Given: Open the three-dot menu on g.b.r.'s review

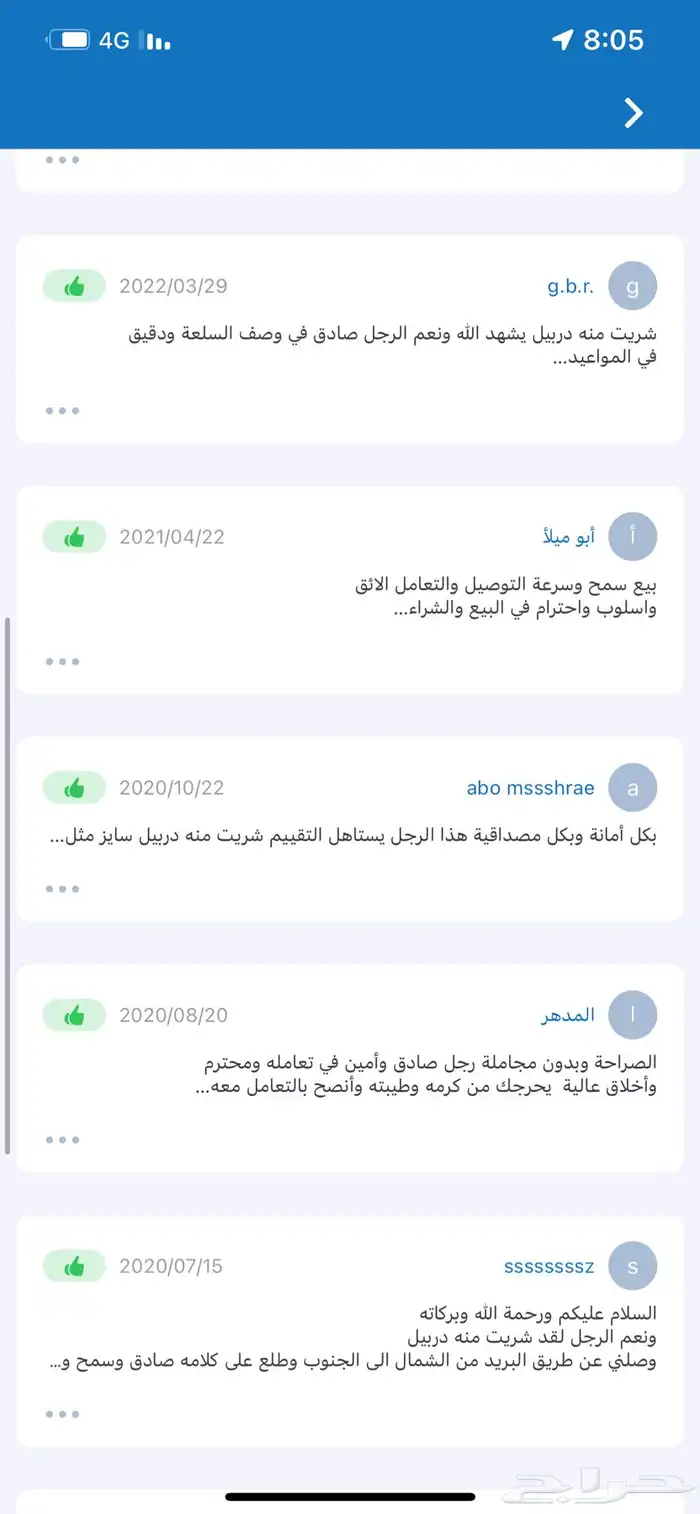Looking at the screenshot, I should (62, 410).
